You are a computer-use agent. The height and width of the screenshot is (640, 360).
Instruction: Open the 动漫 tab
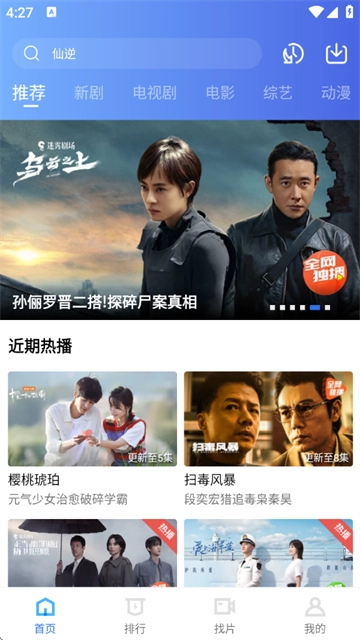pyautogui.click(x=336, y=93)
